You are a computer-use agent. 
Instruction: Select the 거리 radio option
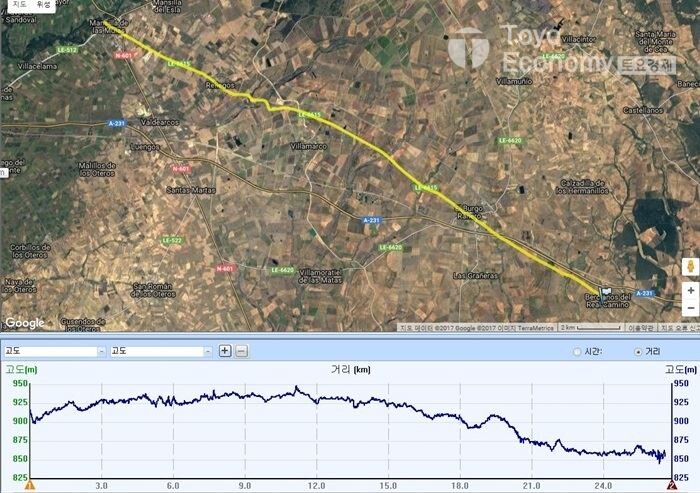638,352
